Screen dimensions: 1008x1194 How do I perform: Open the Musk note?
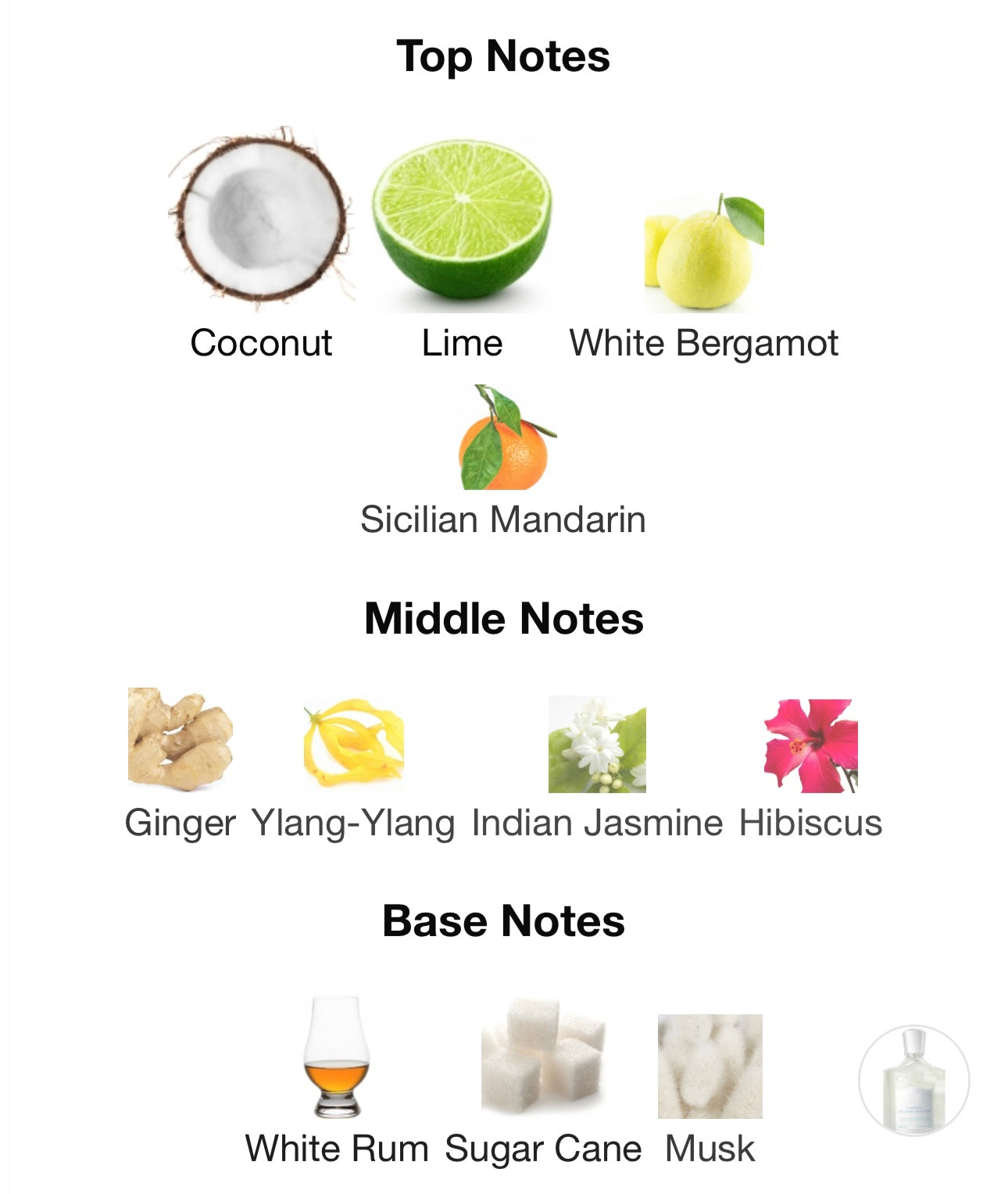(x=710, y=1066)
